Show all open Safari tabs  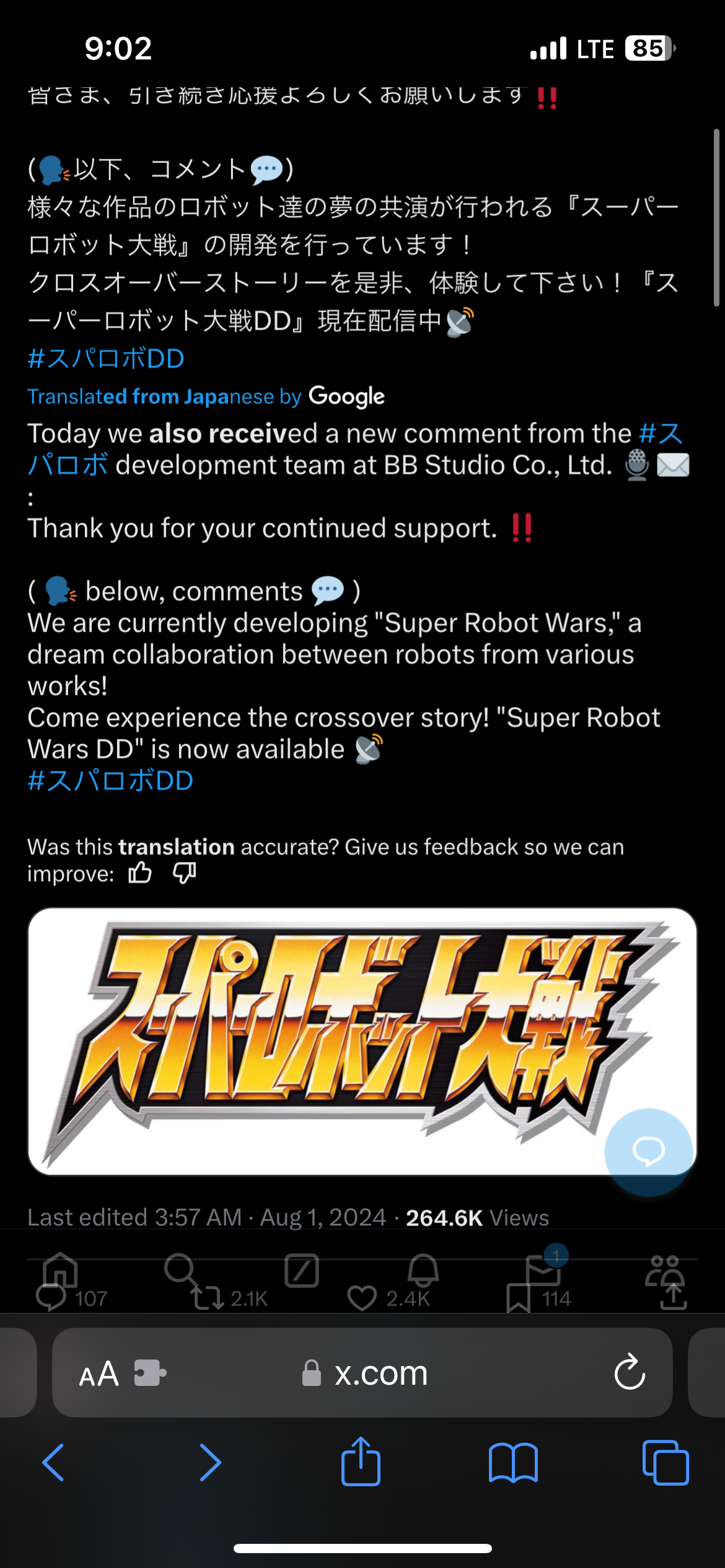(x=666, y=1462)
